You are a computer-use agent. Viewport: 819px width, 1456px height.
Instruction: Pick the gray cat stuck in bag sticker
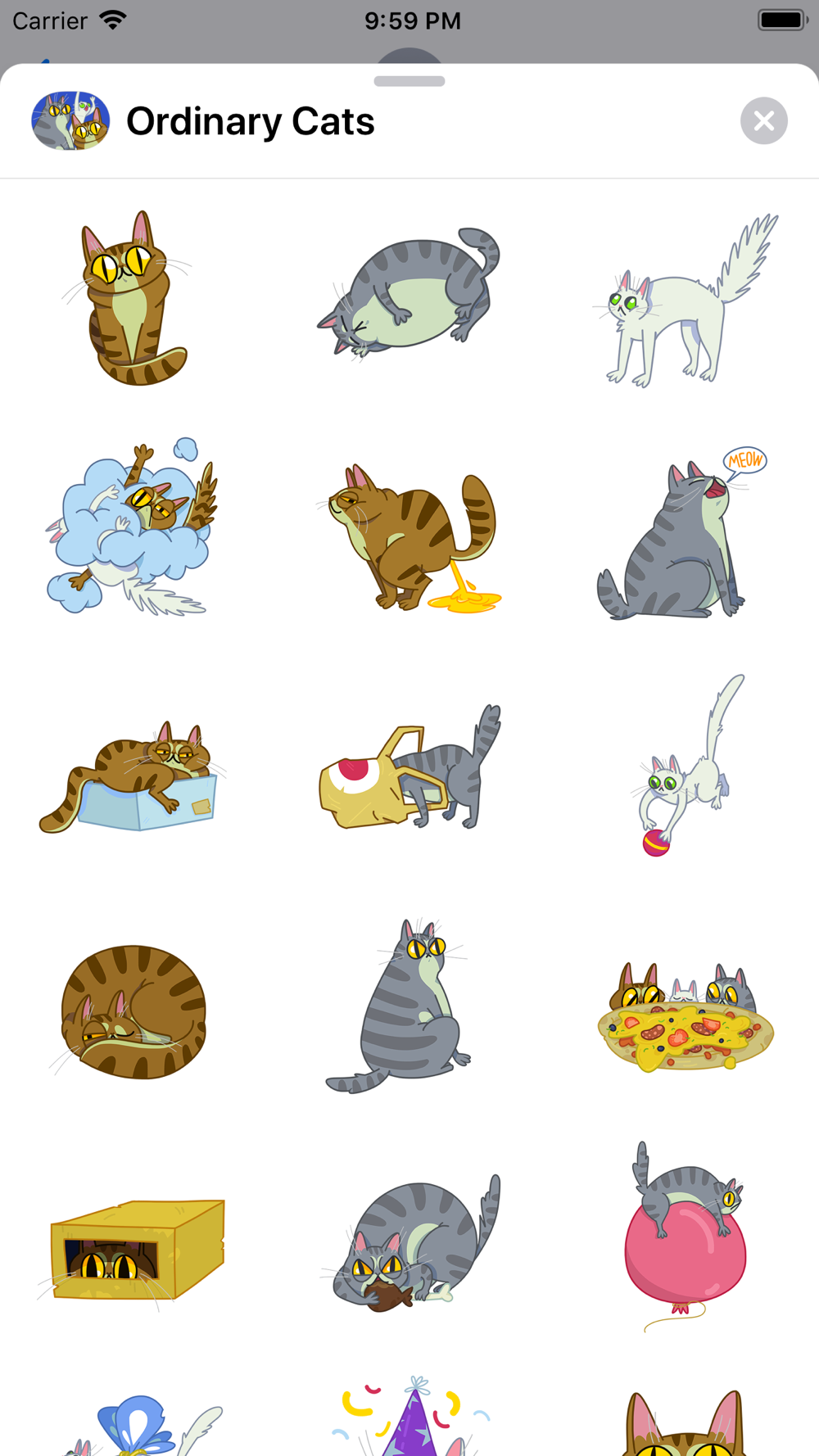click(x=409, y=770)
